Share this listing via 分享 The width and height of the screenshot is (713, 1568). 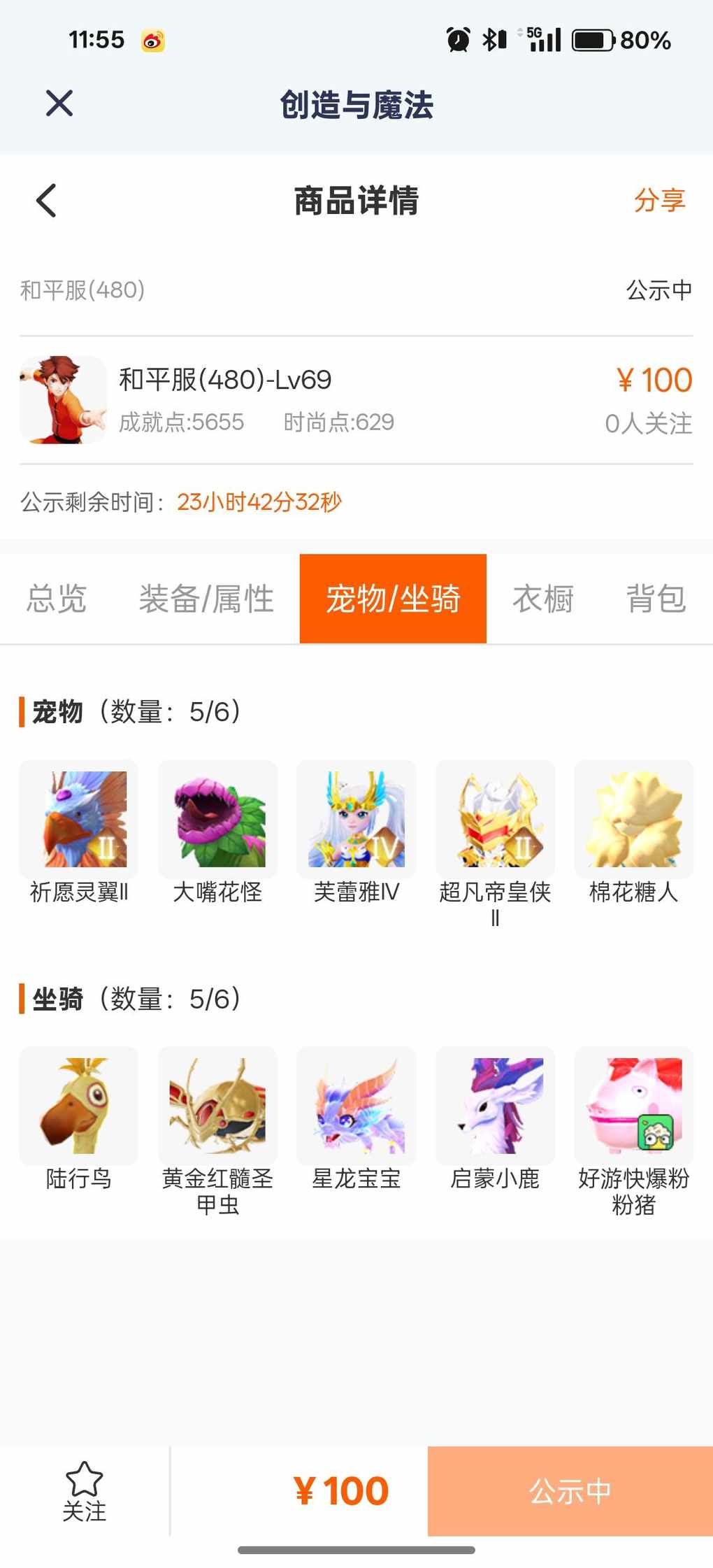[x=658, y=201]
